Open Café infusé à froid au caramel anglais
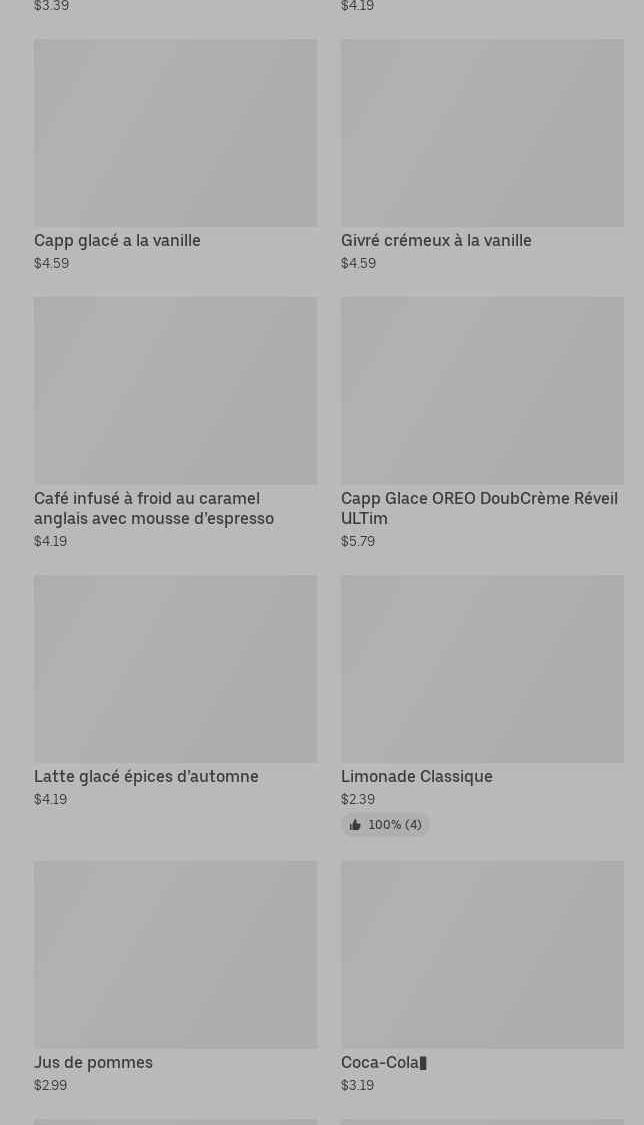The width and height of the screenshot is (644, 1125). click(175, 423)
